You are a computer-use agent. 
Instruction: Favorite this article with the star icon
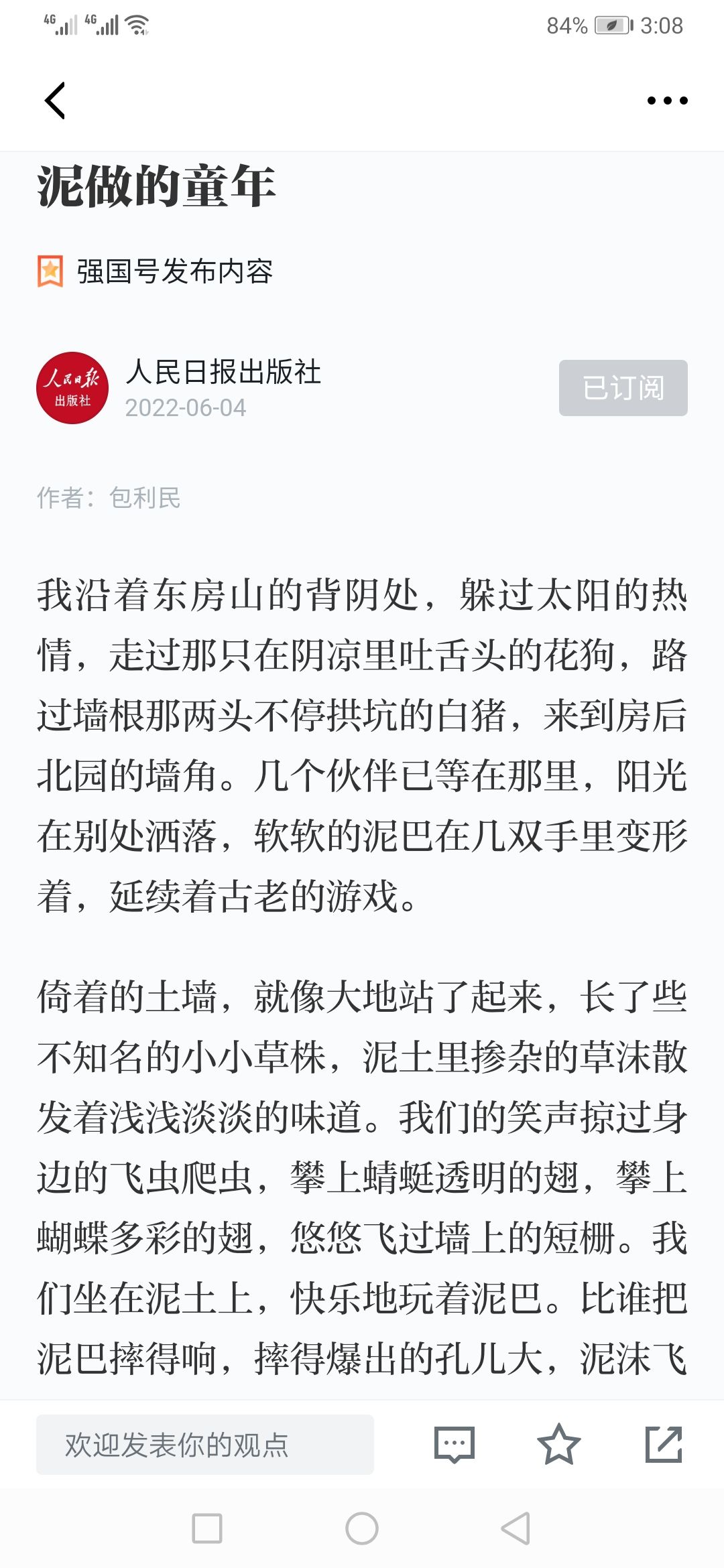tap(558, 1445)
